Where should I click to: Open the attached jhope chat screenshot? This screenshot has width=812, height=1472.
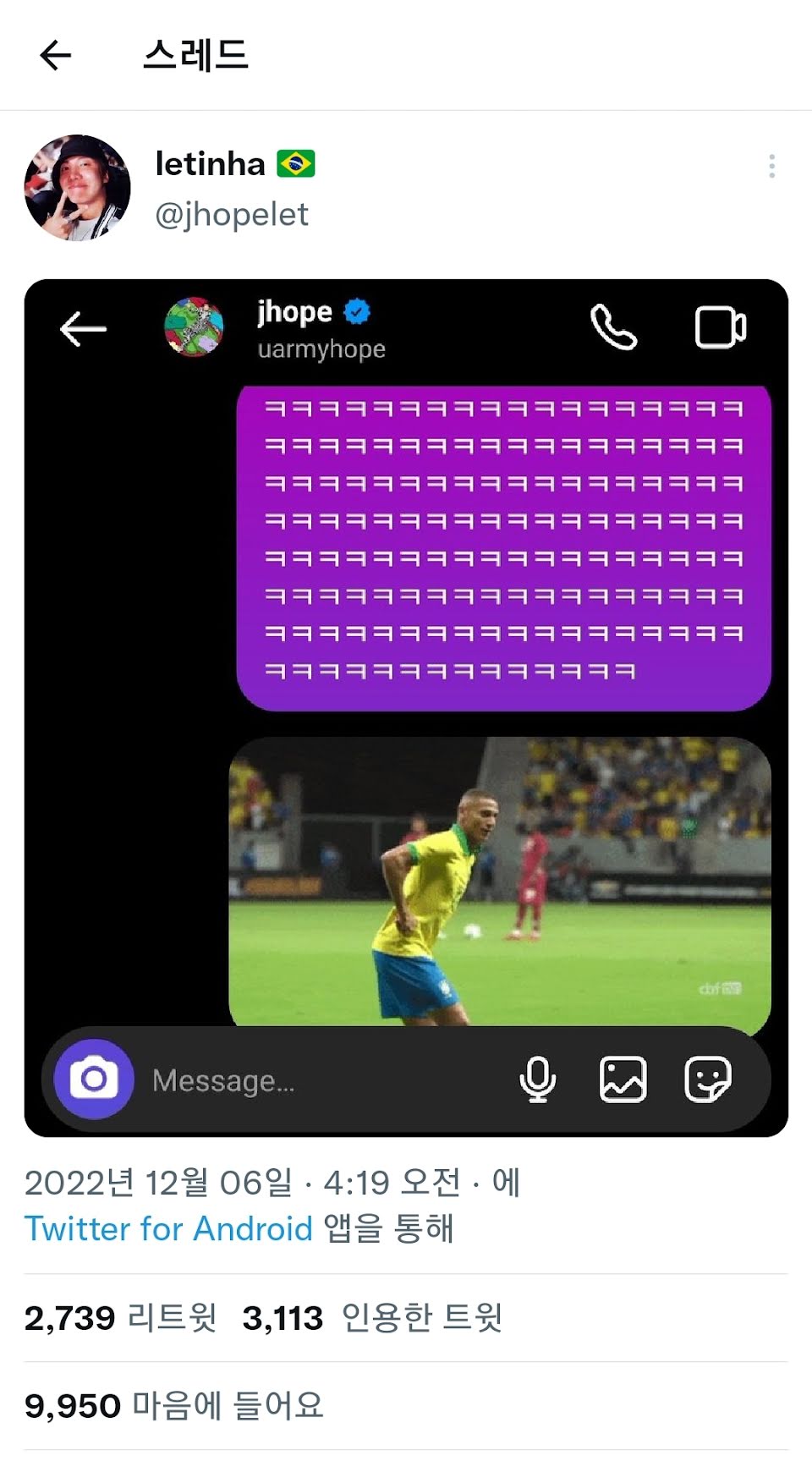point(406,707)
